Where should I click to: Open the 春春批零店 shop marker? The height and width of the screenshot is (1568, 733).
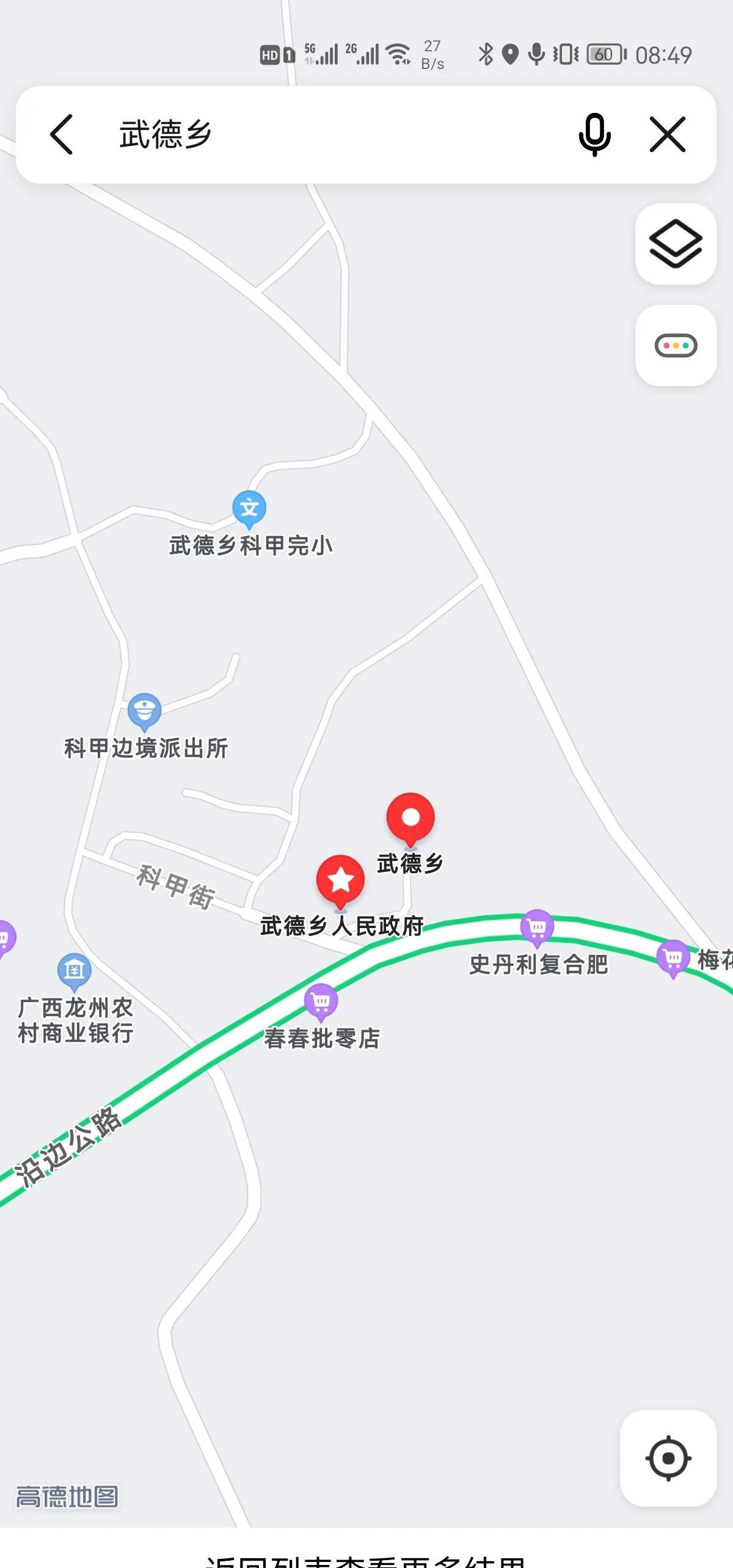[x=321, y=1003]
